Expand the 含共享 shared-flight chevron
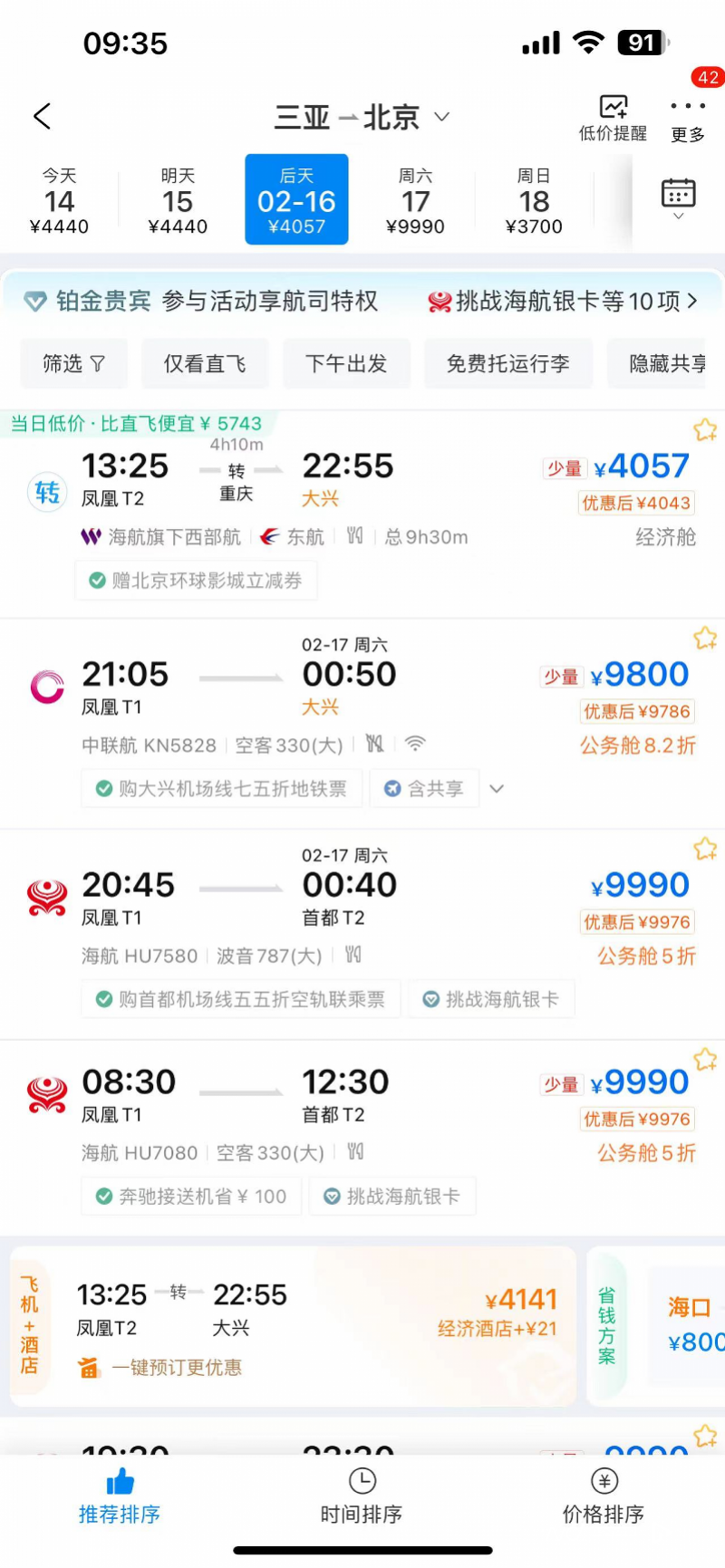725x1568 pixels. coord(496,788)
